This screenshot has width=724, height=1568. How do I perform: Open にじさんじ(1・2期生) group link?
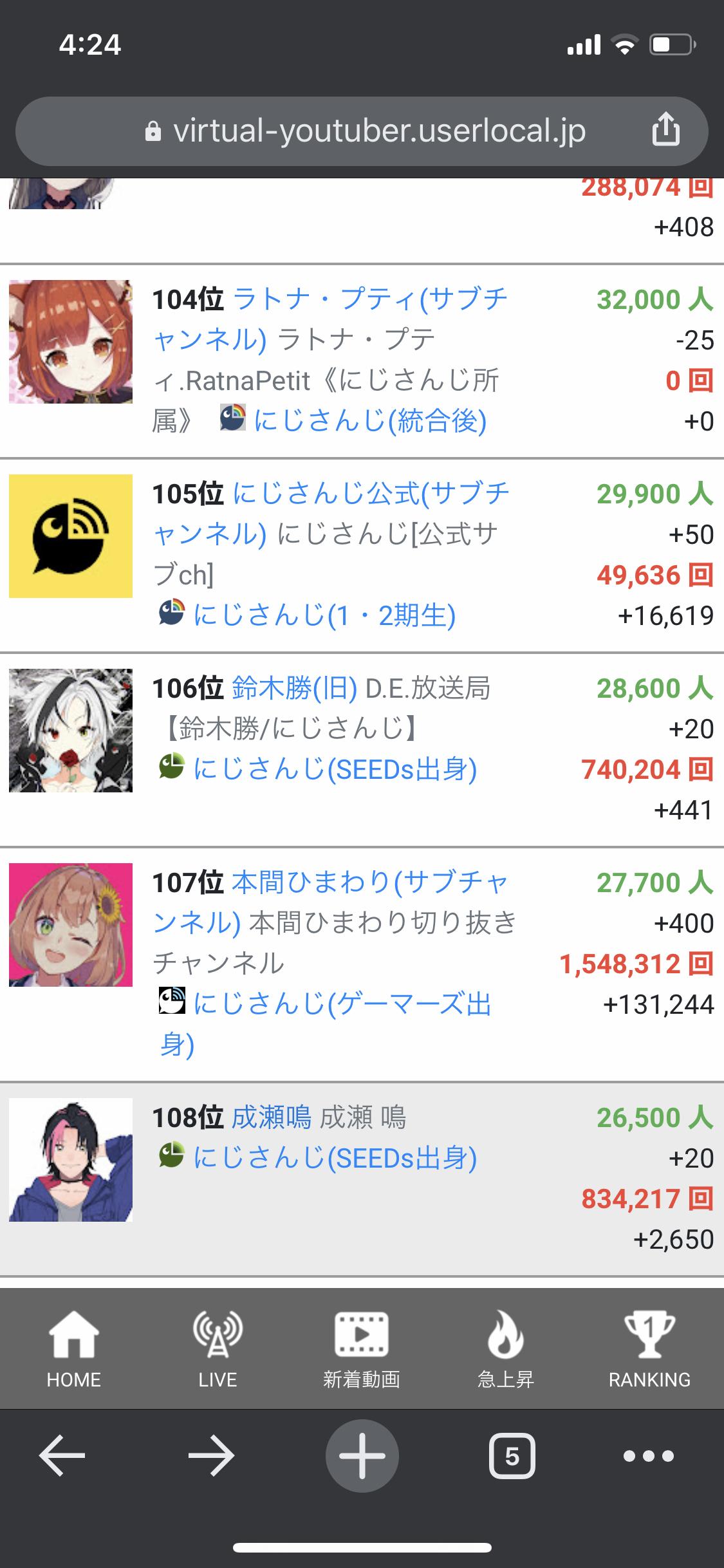tap(324, 615)
